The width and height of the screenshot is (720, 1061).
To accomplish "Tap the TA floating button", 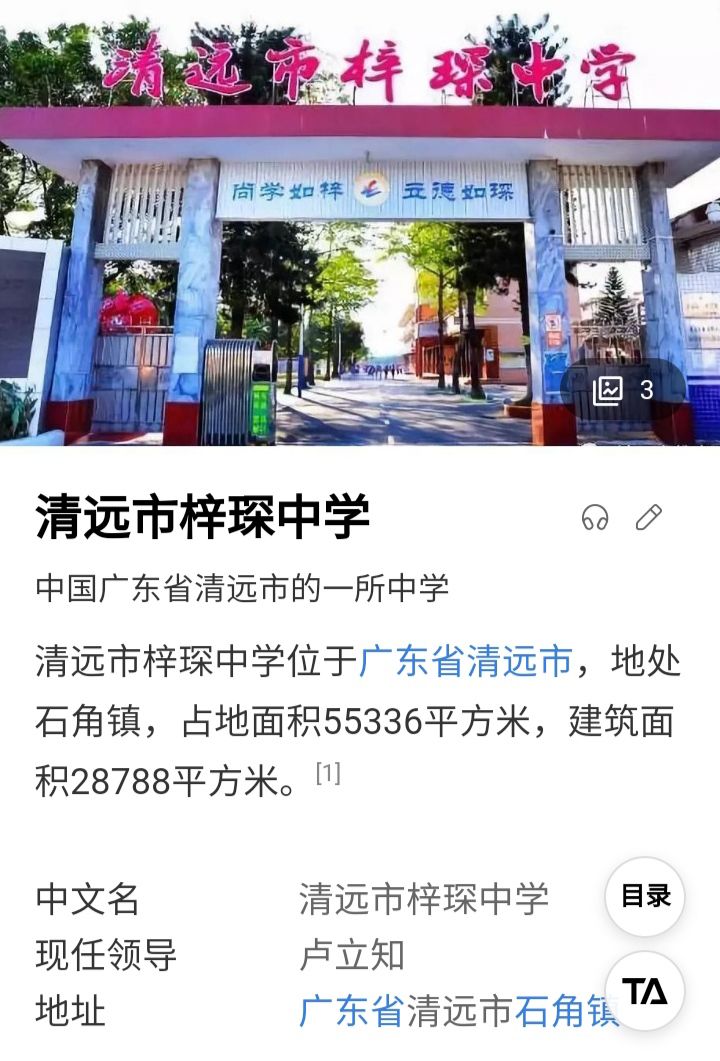I will 645,991.
